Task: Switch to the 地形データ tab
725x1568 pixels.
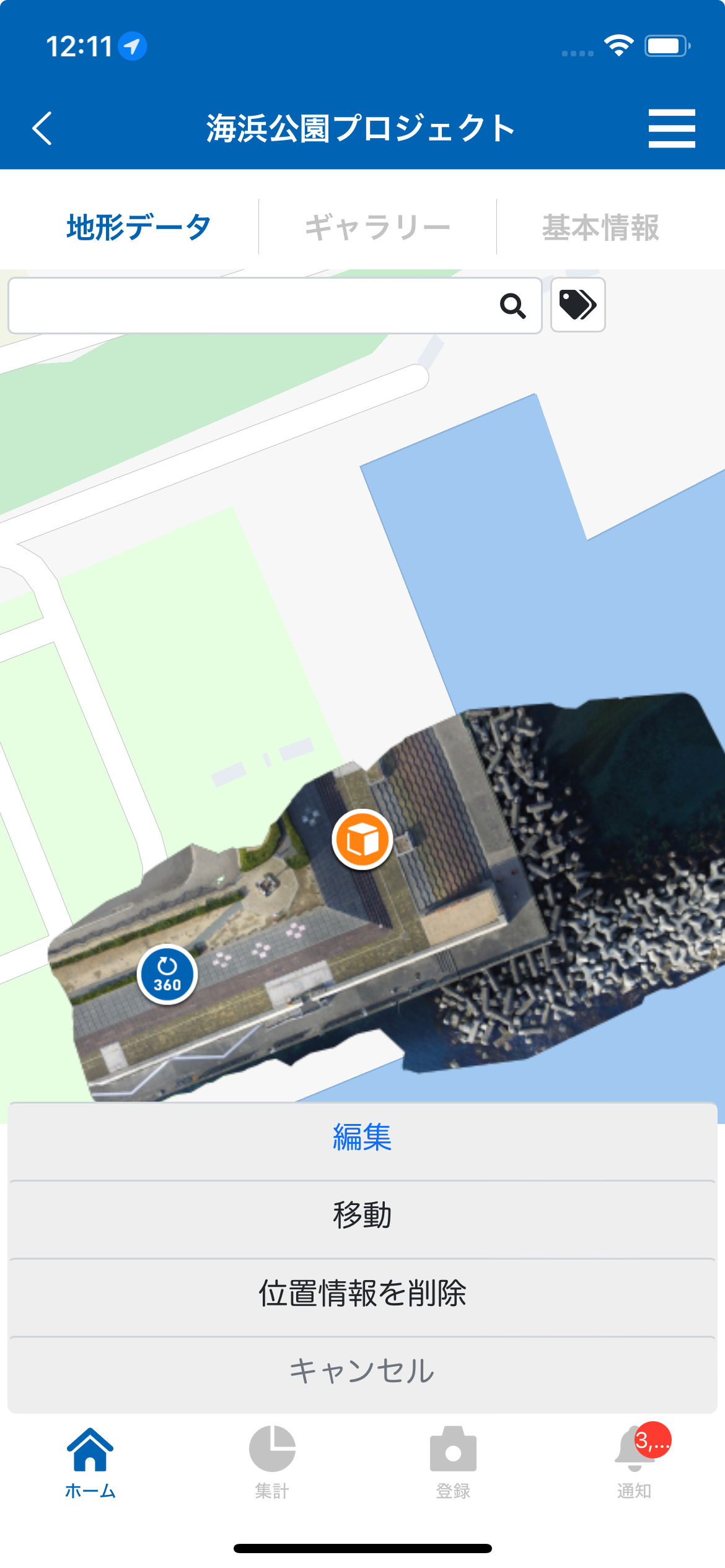Action: pyautogui.click(x=138, y=227)
